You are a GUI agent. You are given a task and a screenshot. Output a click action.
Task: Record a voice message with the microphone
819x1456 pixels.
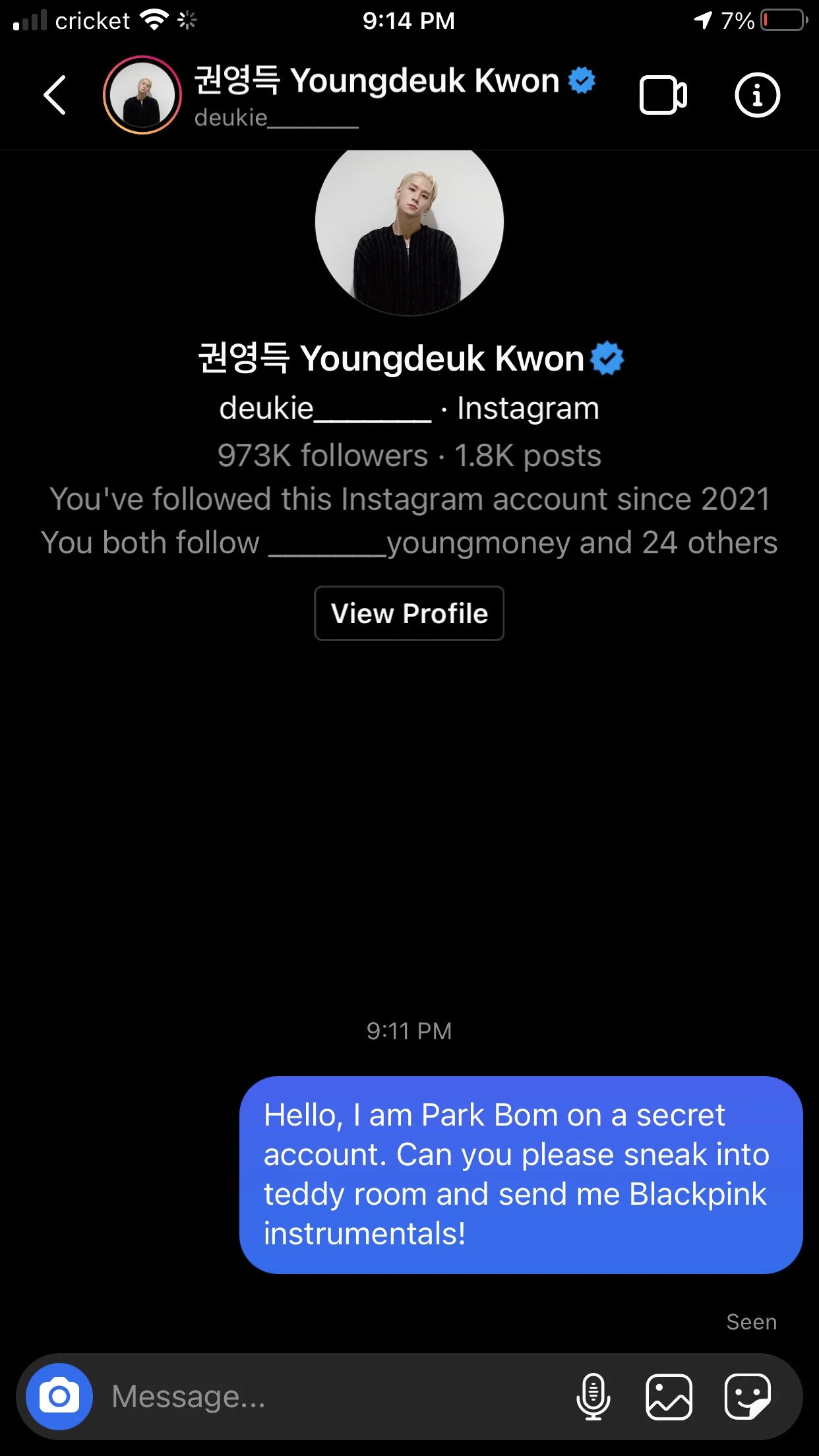pos(593,1397)
